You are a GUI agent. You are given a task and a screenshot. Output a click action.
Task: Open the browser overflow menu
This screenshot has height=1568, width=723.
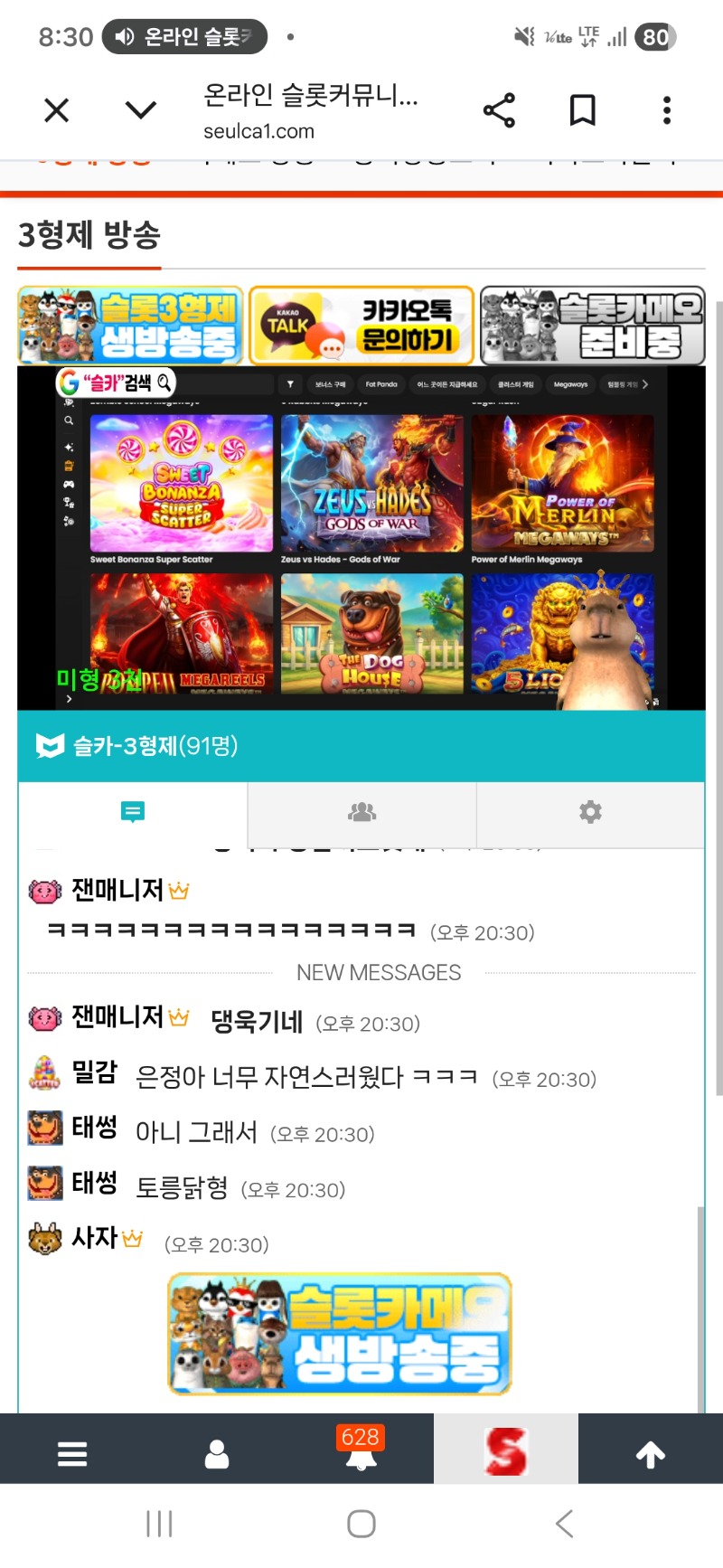point(667,110)
